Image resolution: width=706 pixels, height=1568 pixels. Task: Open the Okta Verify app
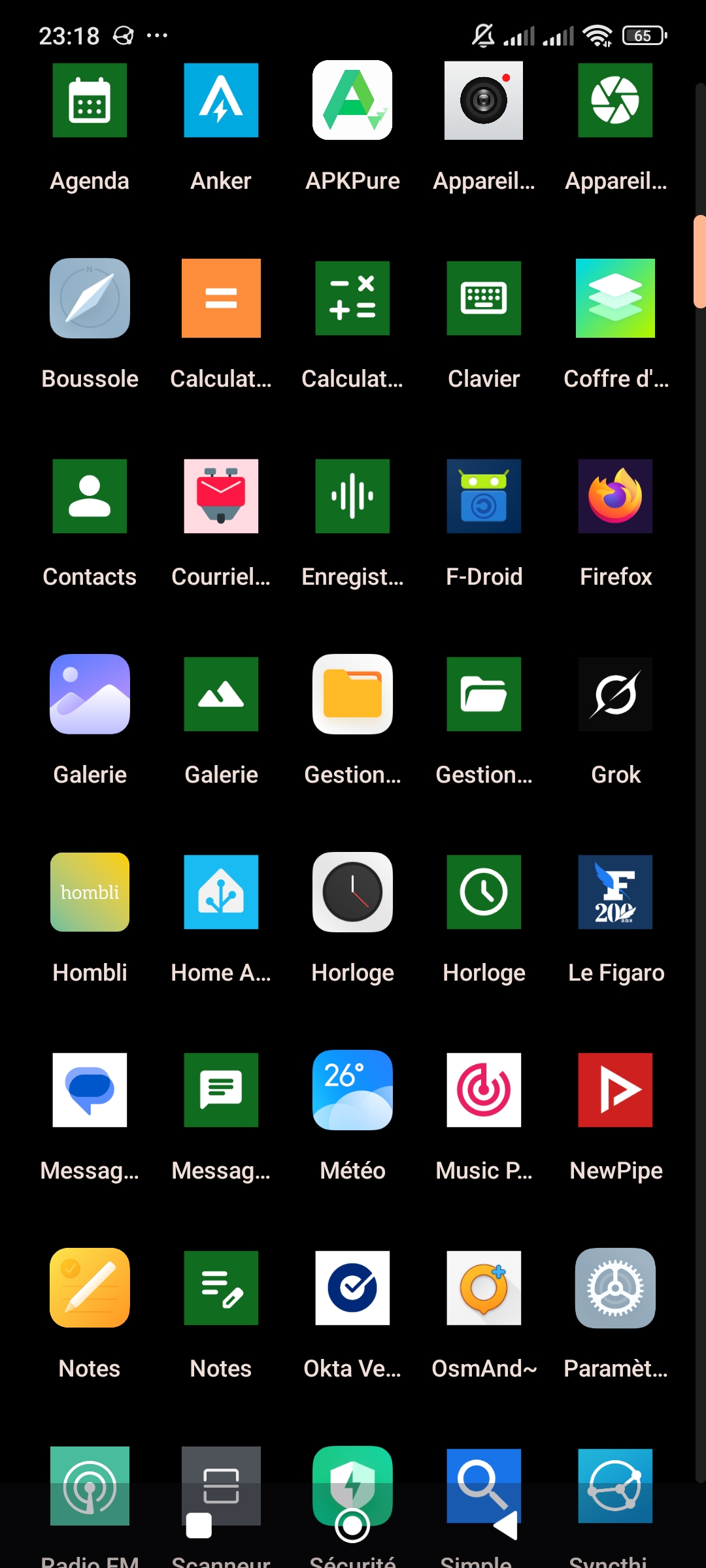(352, 1288)
